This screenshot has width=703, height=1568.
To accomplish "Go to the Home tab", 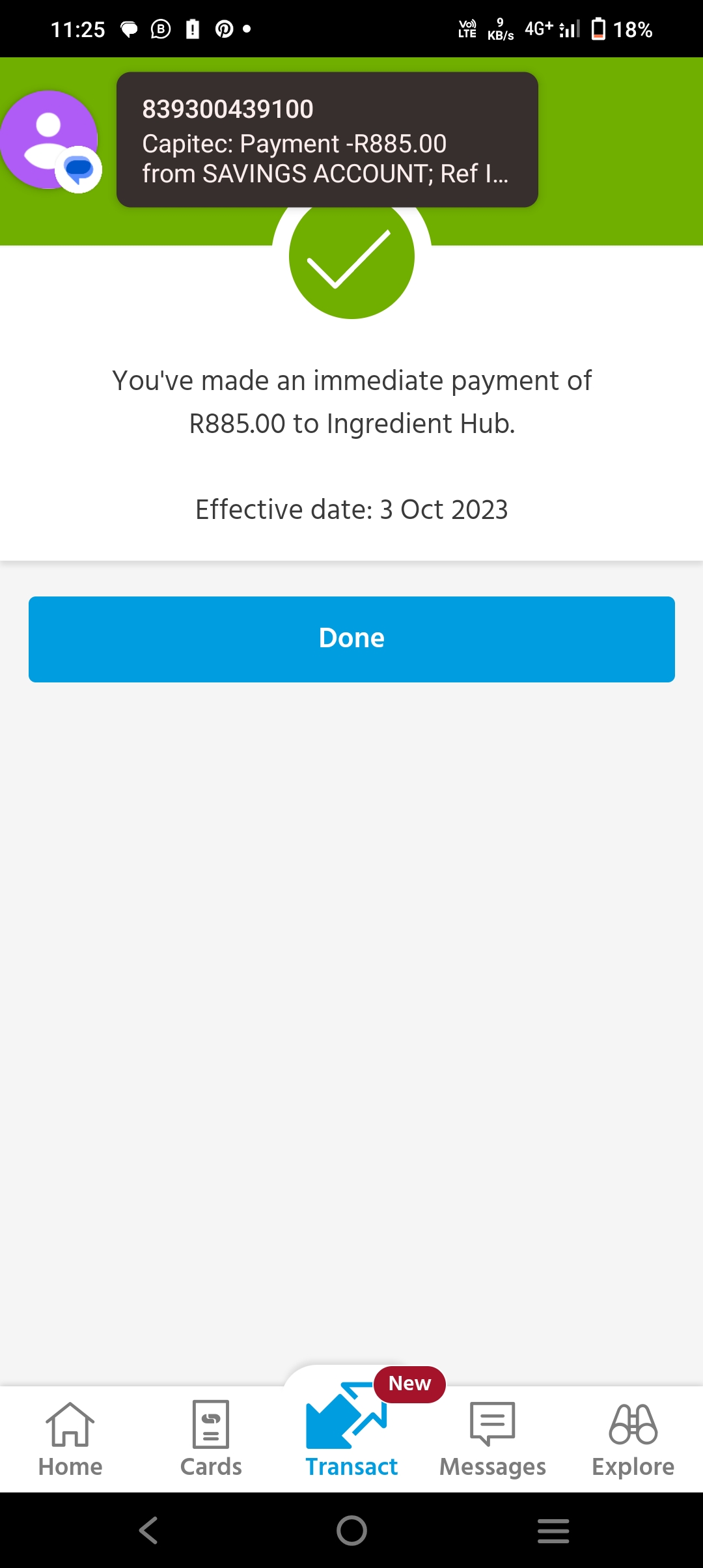I will (x=70, y=1439).
